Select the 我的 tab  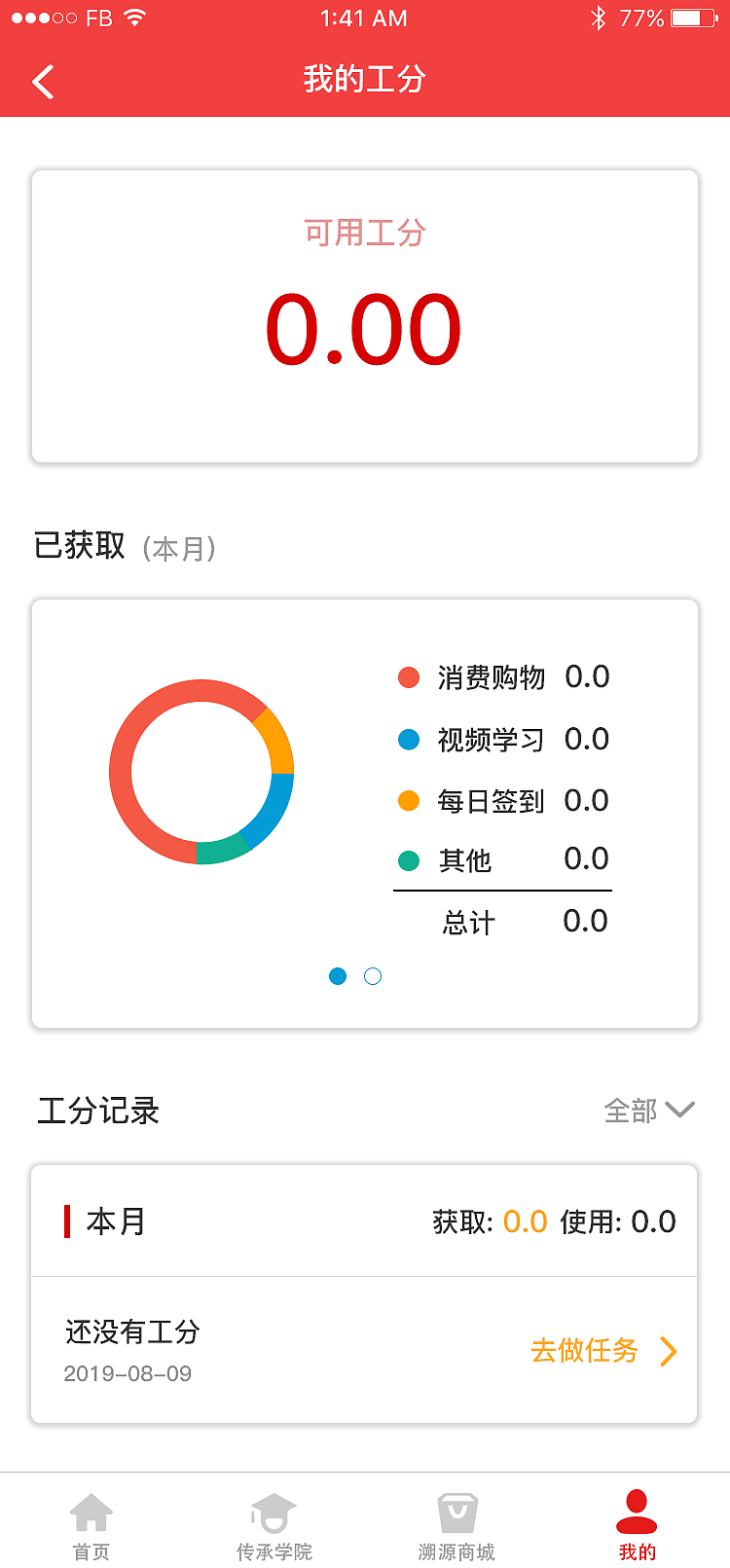(638, 1525)
